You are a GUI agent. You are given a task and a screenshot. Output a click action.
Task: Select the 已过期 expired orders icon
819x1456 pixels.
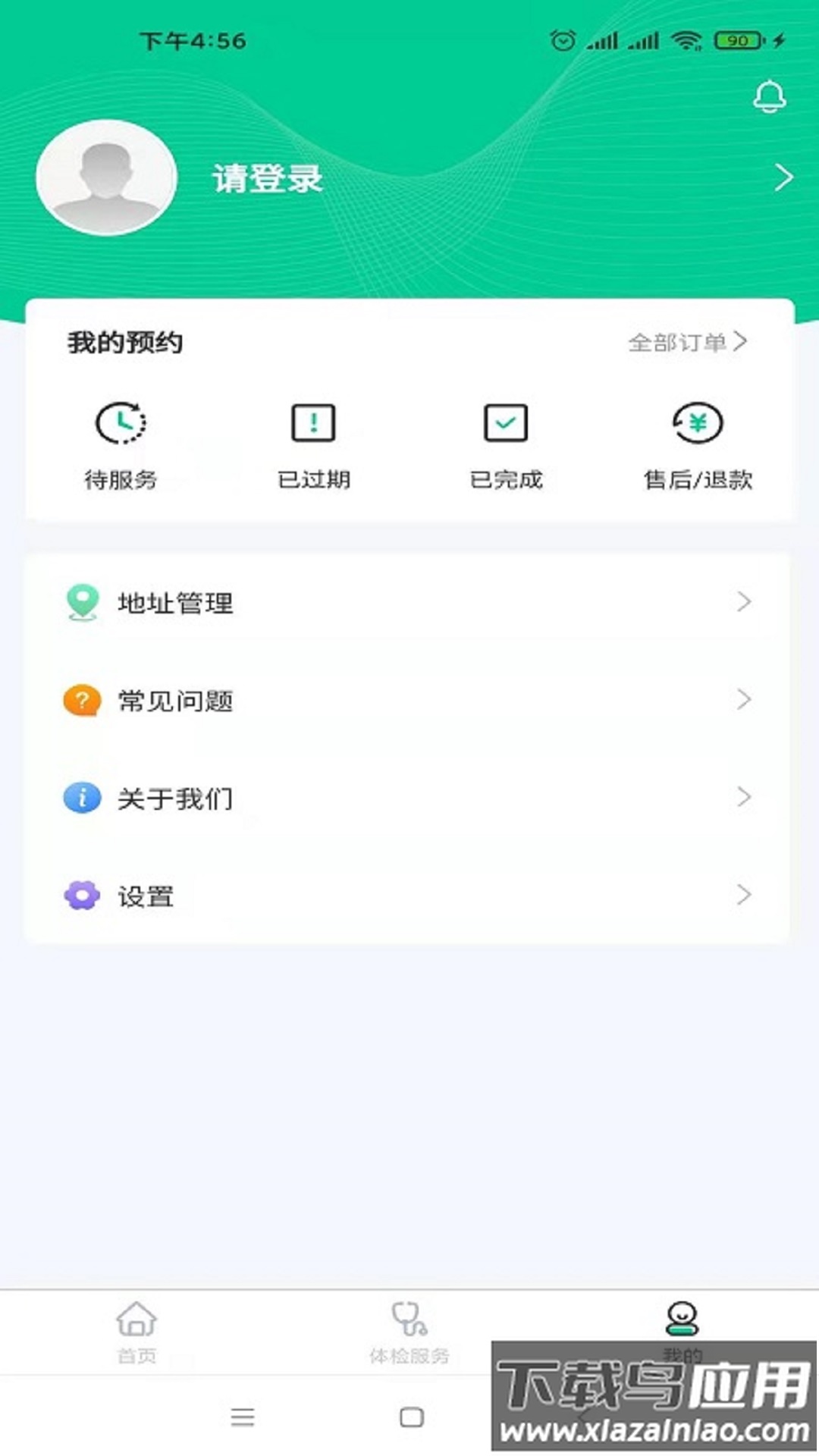pos(313,425)
